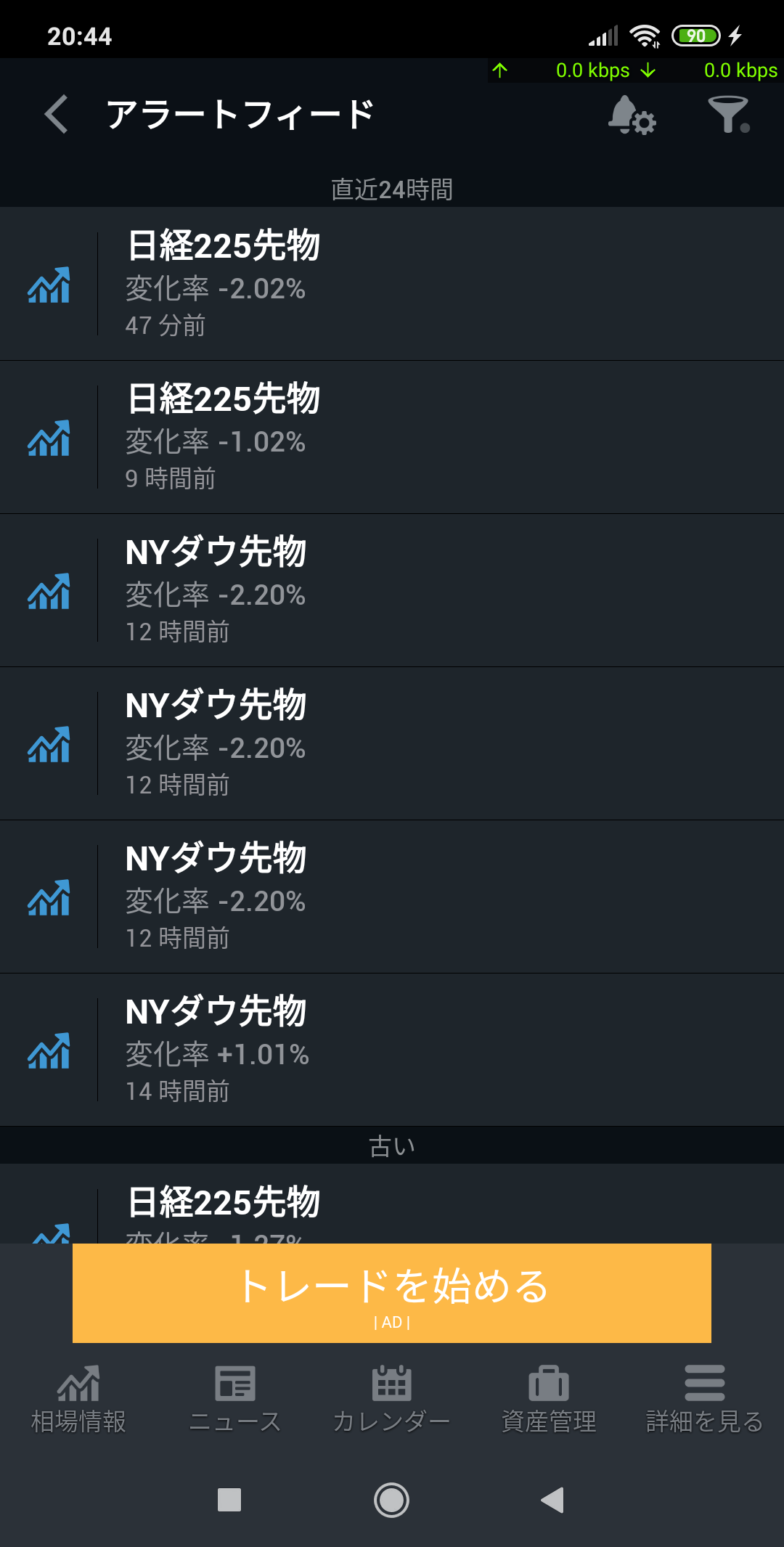The width and height of the screenshot is (784, 1547).
Task: Open 日経225先物 alert from 47 分前
Action: [392, 284]
